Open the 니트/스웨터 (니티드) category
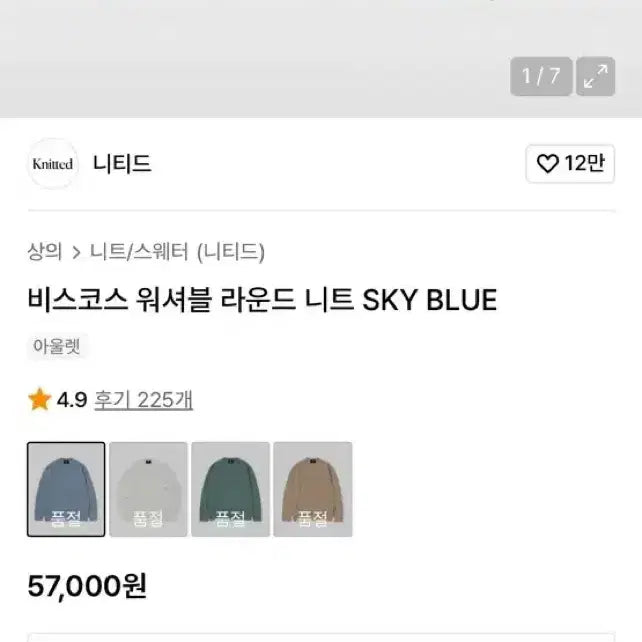This screenshot has height=642, width=642. (177, 252)
